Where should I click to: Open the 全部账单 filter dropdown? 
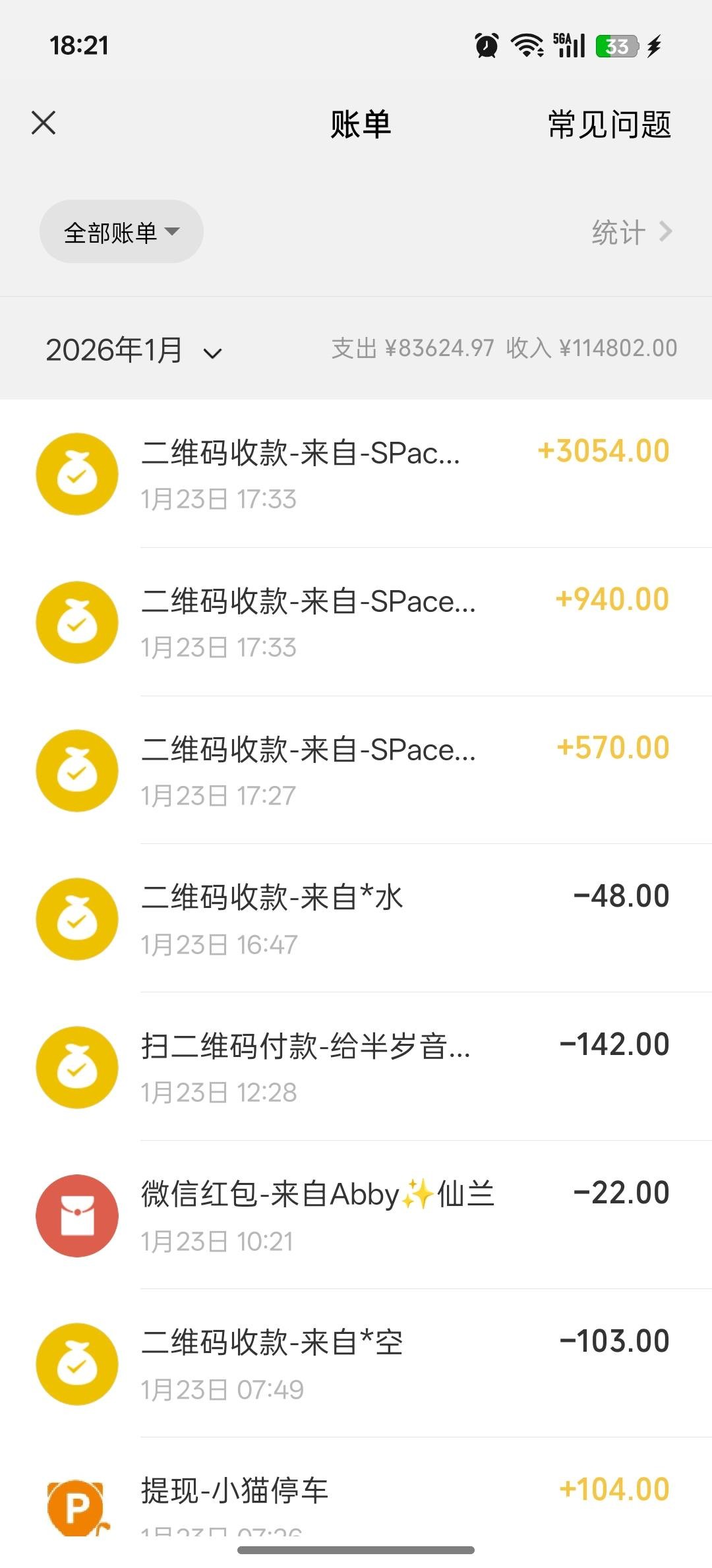coord(121,231)
